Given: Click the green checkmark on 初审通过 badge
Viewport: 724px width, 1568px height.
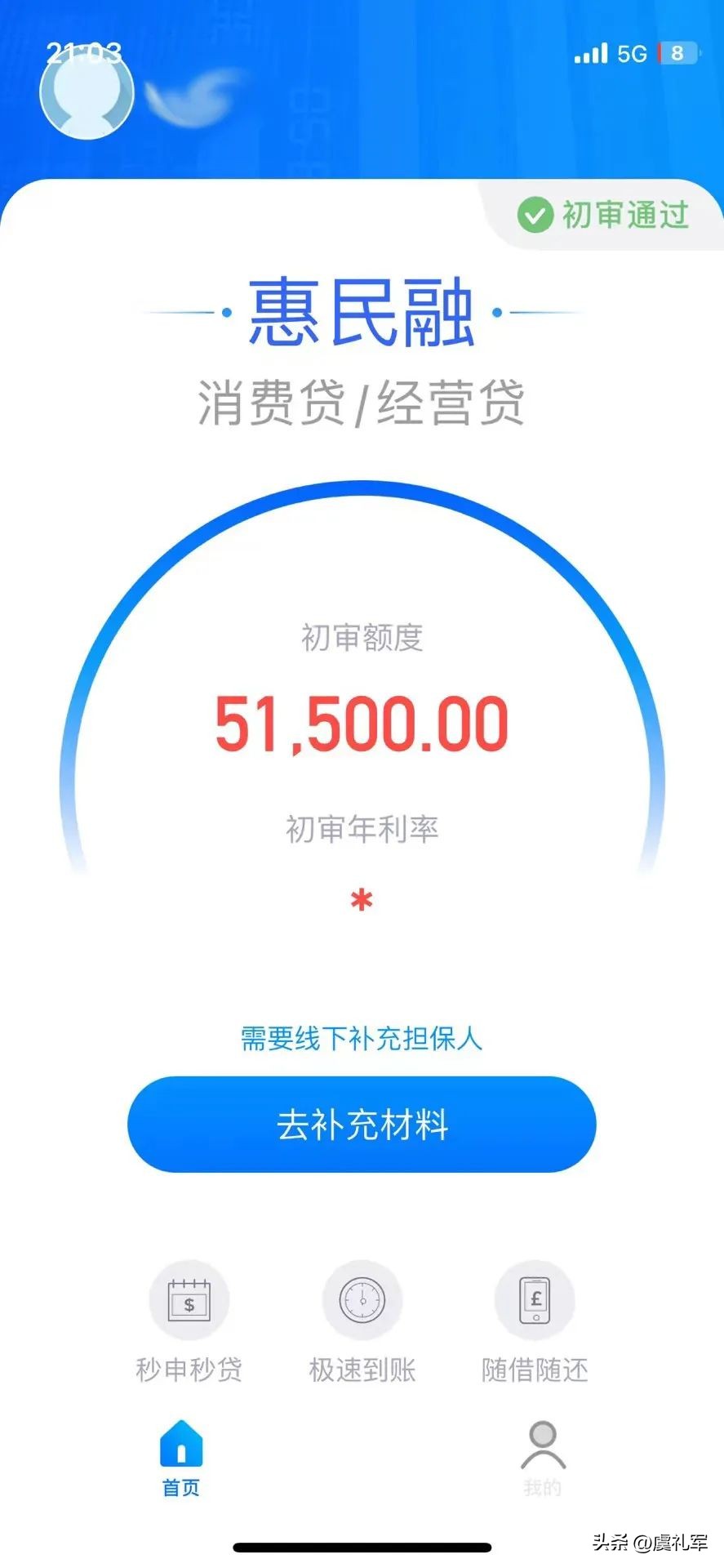Looking at the screenshot, I should (535, 214).
